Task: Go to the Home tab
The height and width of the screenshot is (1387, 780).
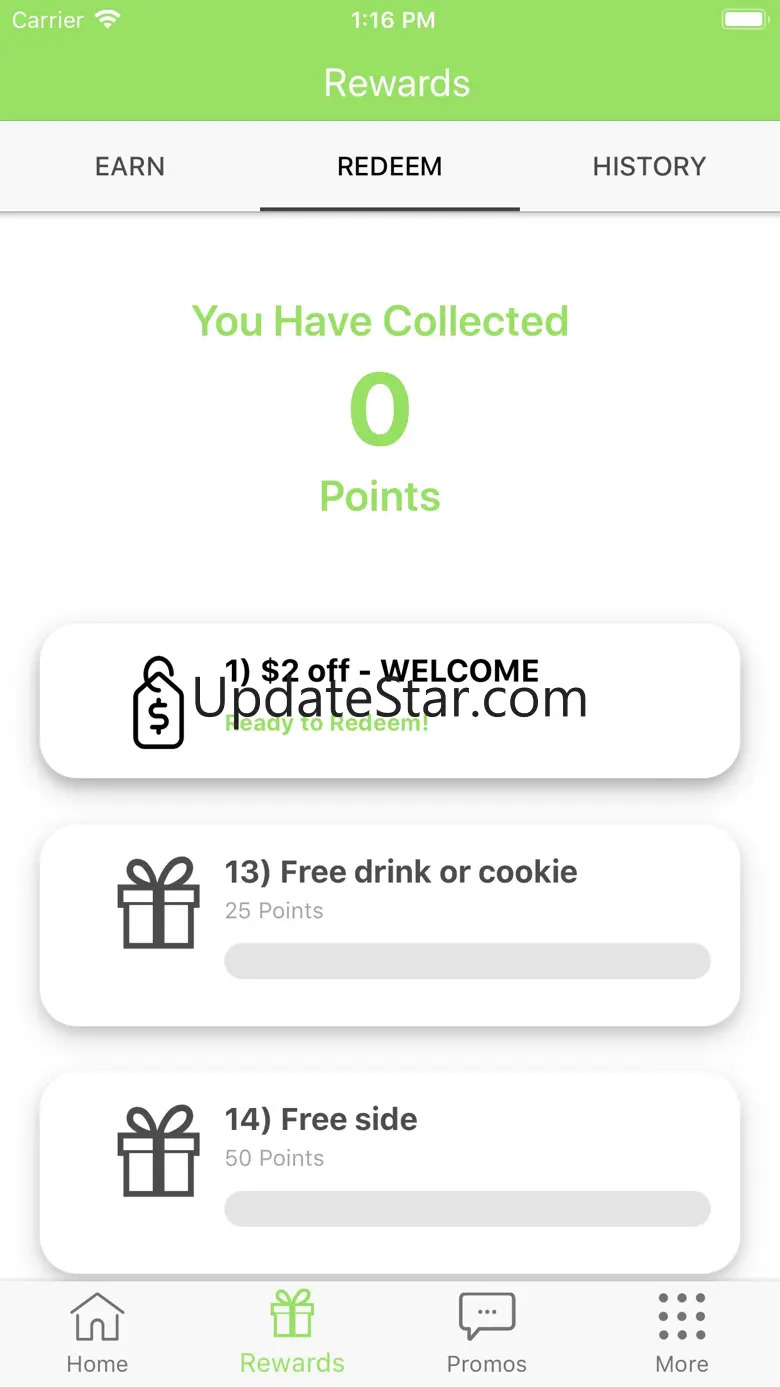Action: click(97, 1333)
